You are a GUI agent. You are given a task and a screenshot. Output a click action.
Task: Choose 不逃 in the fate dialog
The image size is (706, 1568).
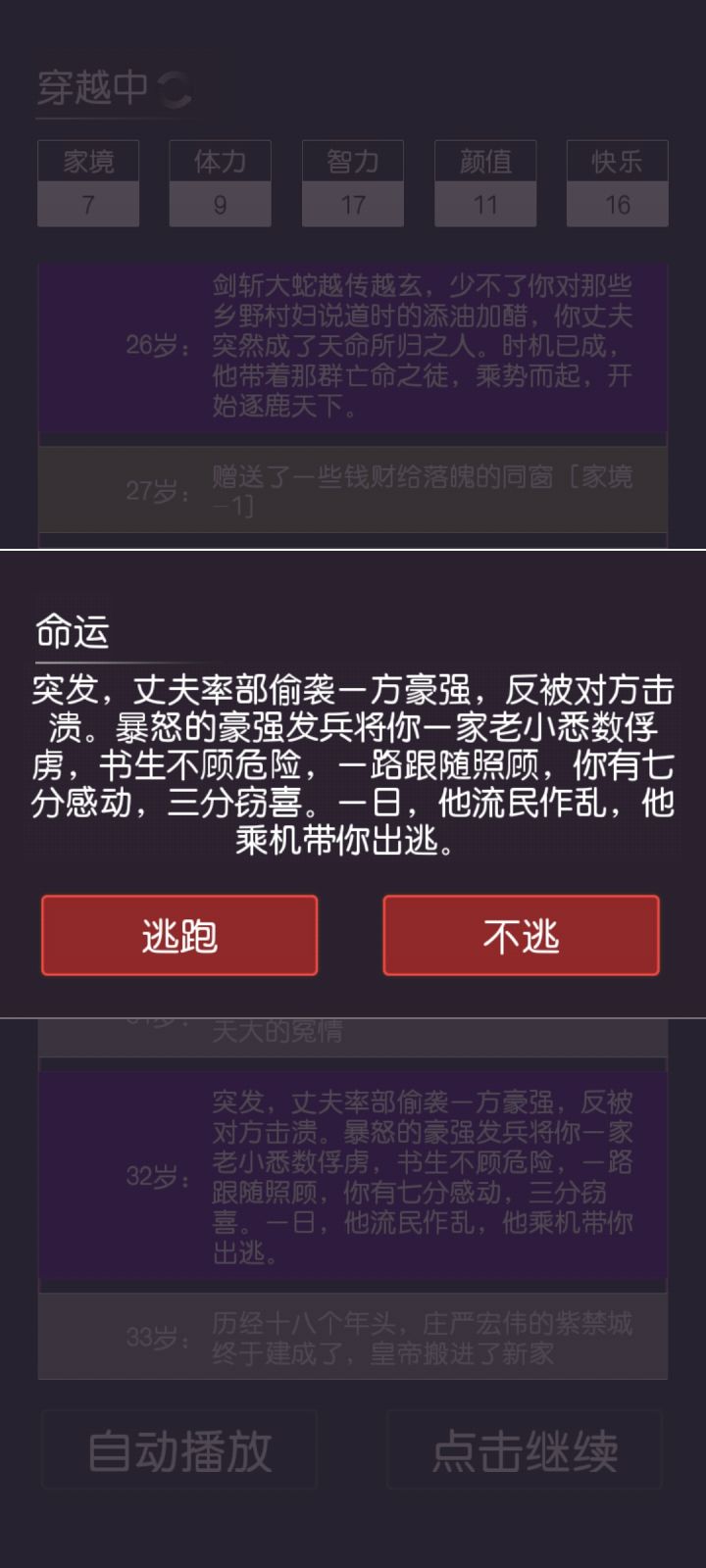coord(520,936)
